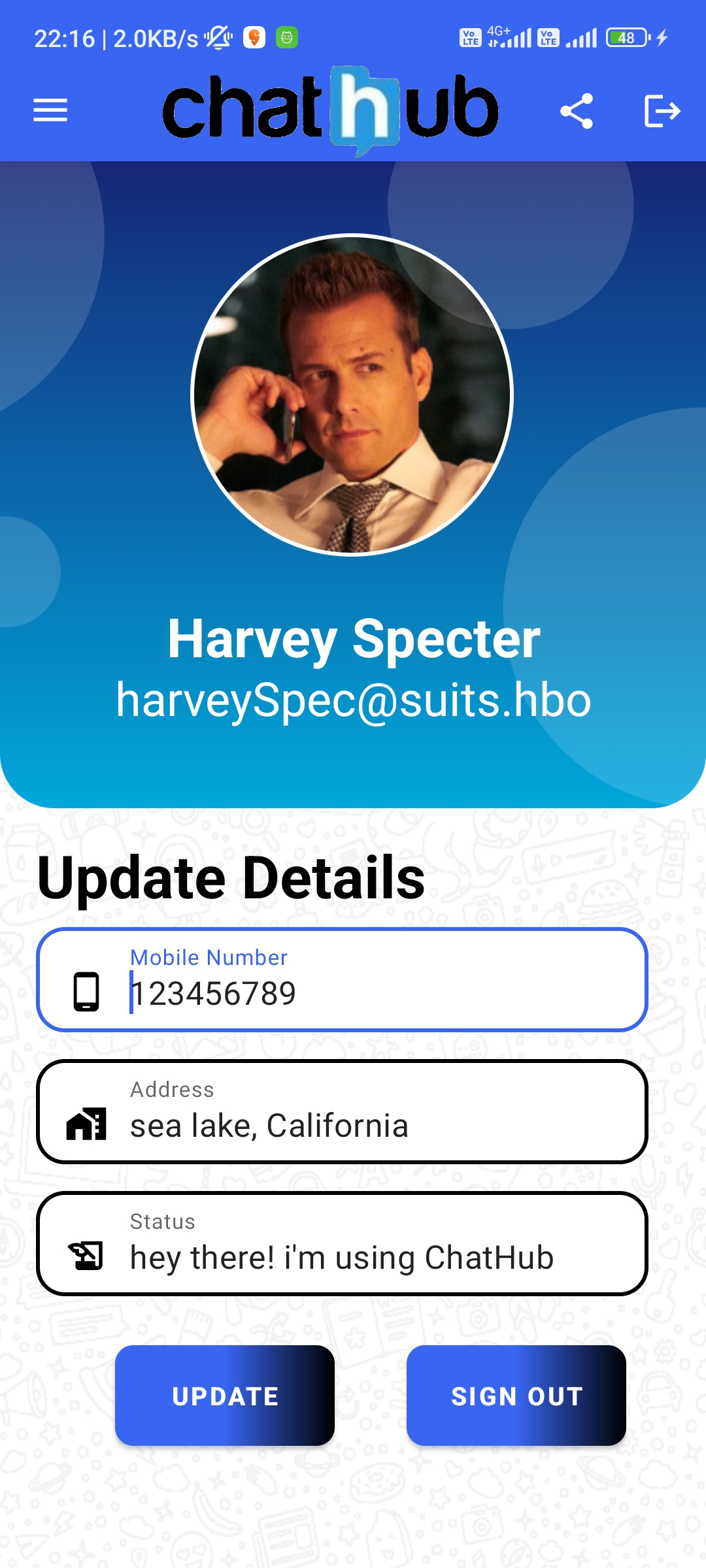This screenshot has height=1568, width=706.
Task: Open the hamburger drawer menu
Action: pos(50,110)
